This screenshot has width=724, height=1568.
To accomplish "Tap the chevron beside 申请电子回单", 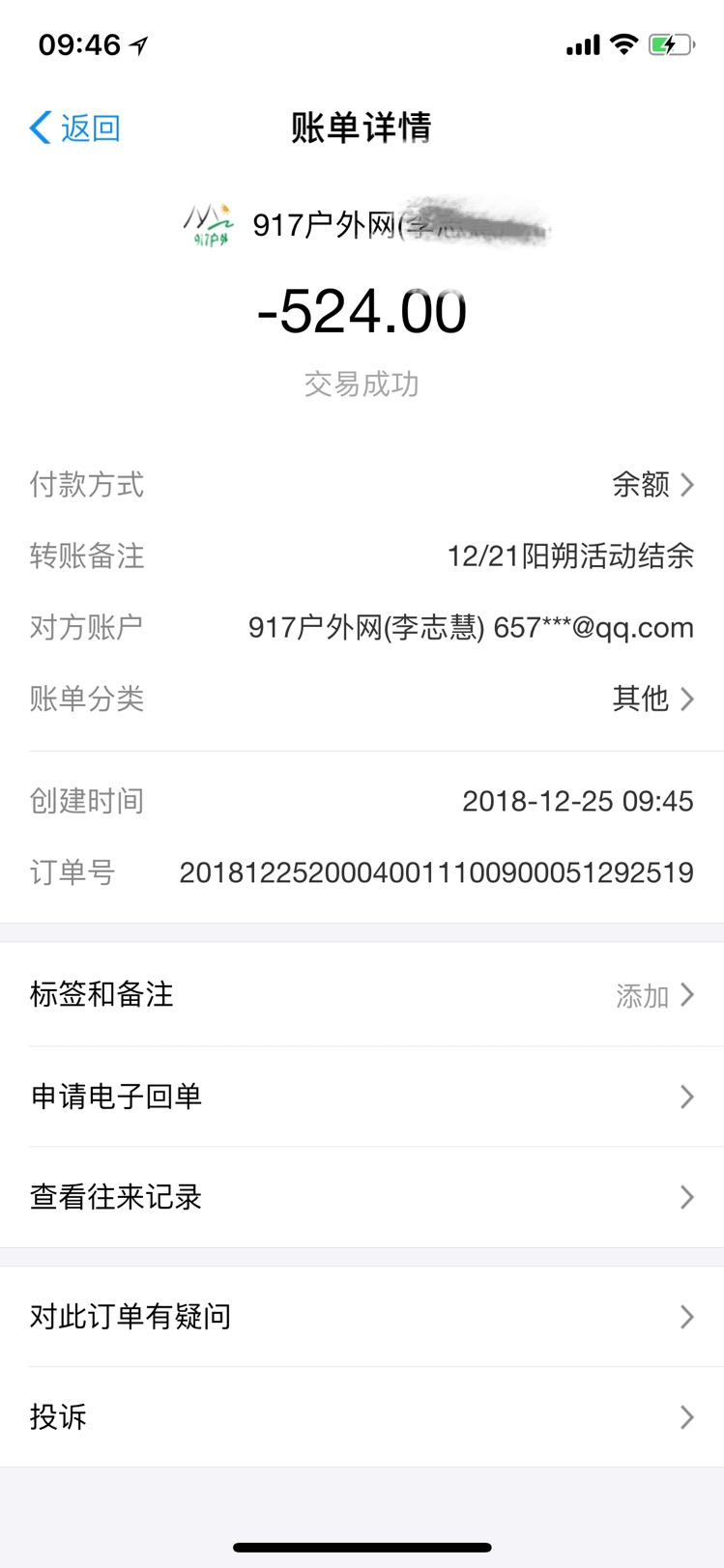I will click(x=687, y=1097).
